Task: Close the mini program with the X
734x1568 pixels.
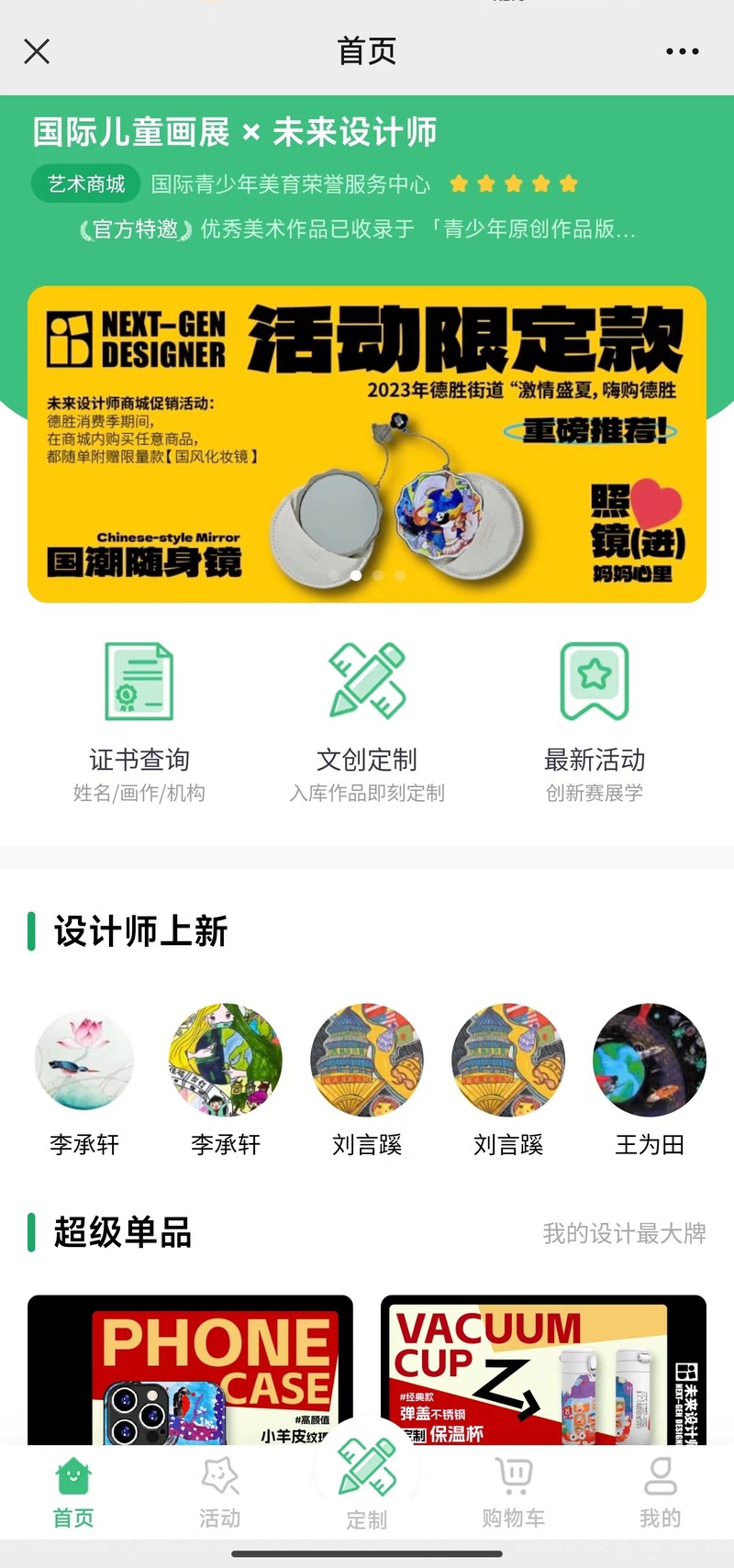Action: tap(37, 51)
